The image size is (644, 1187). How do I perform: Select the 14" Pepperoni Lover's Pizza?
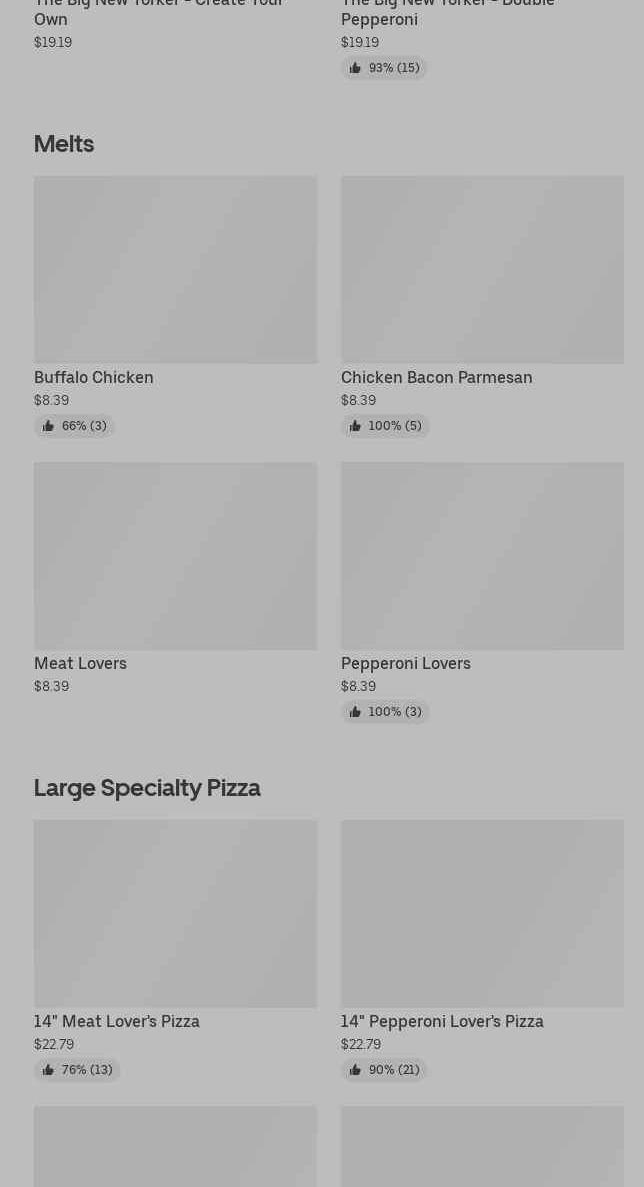pyautogui.click(x=482, y=915)
